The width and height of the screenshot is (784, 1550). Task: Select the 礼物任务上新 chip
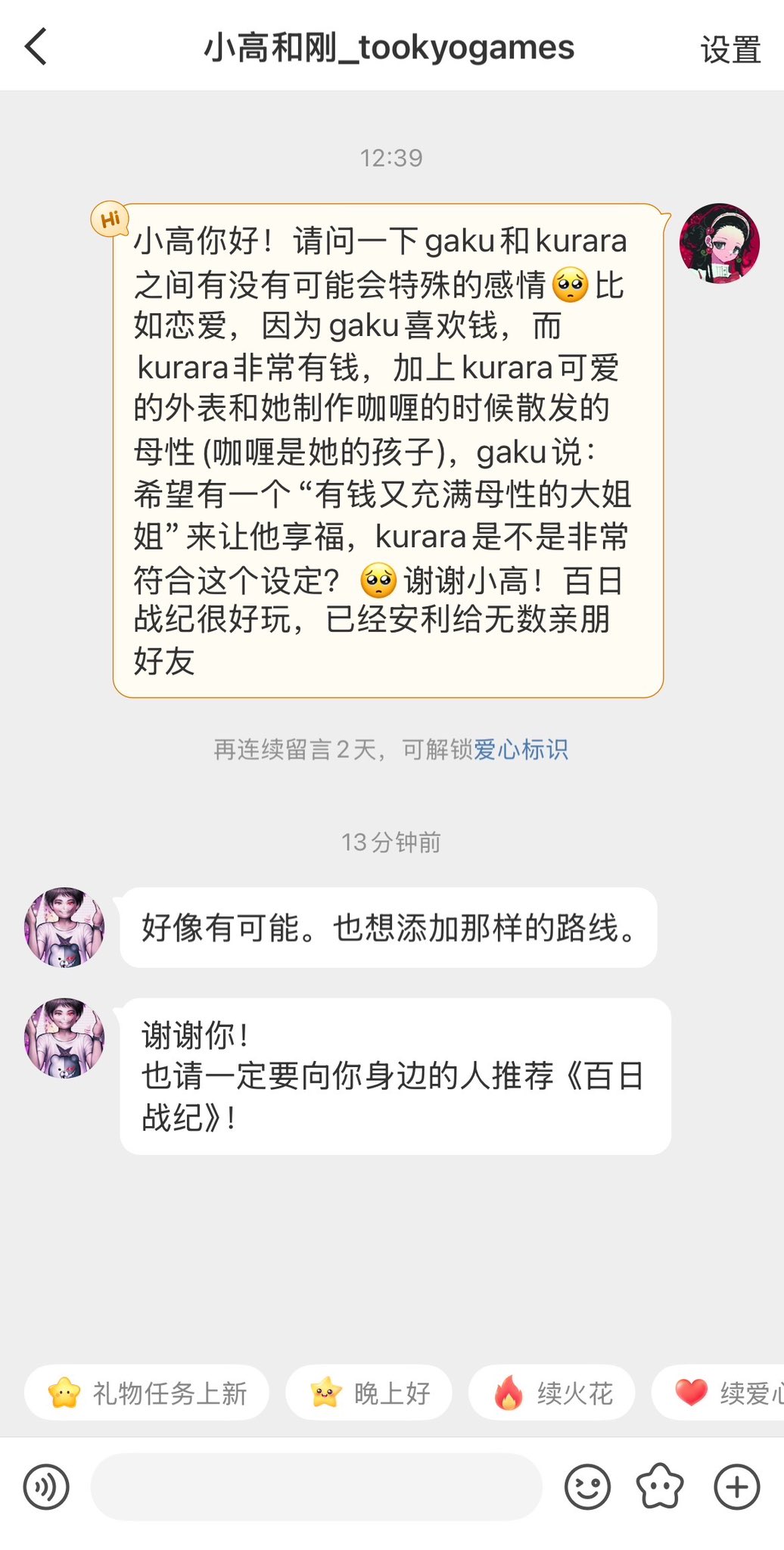pos(147,1393)
